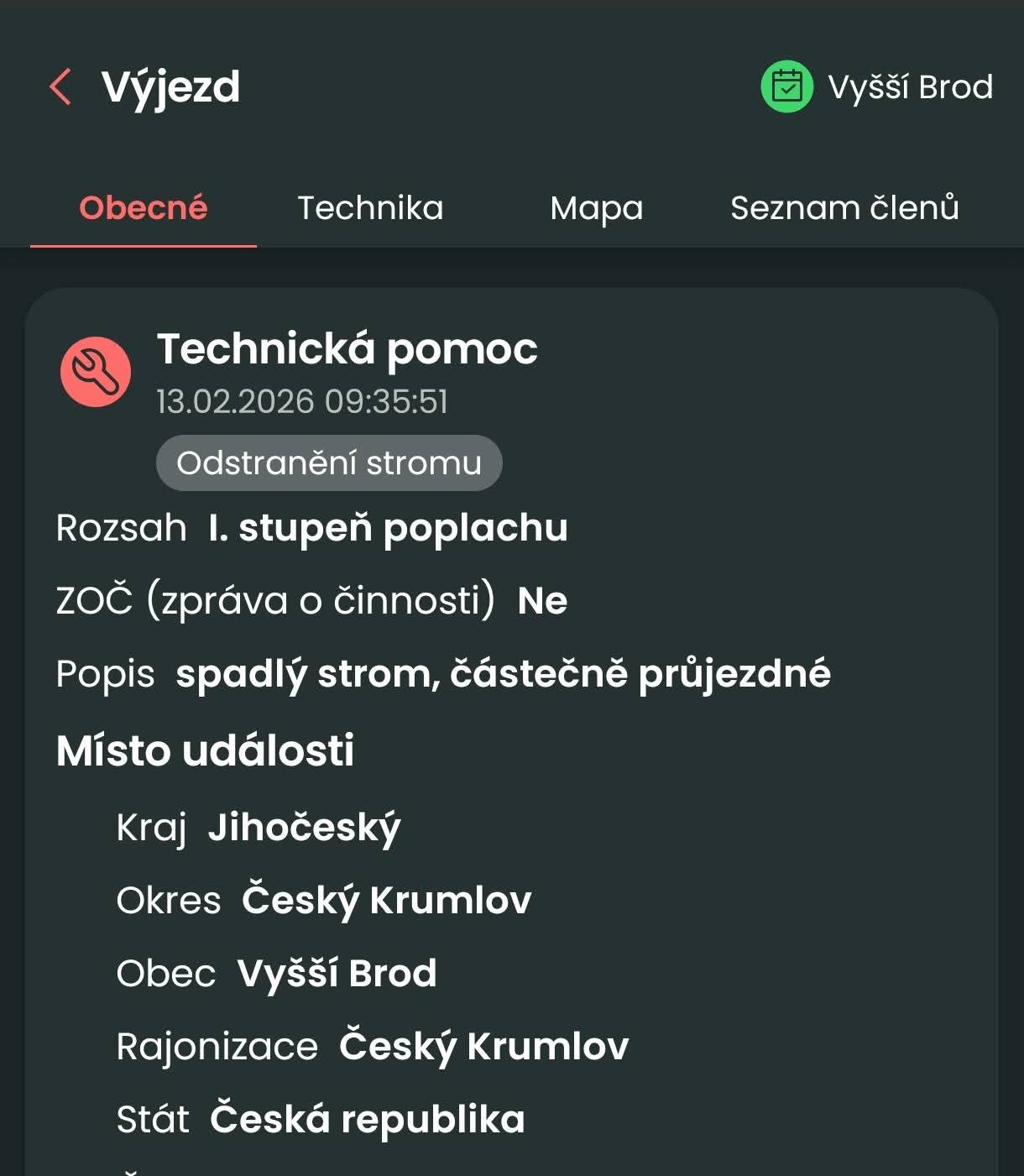1024x1176 pixels.
Task: Switch to the Technika tab
Action: 370,208
